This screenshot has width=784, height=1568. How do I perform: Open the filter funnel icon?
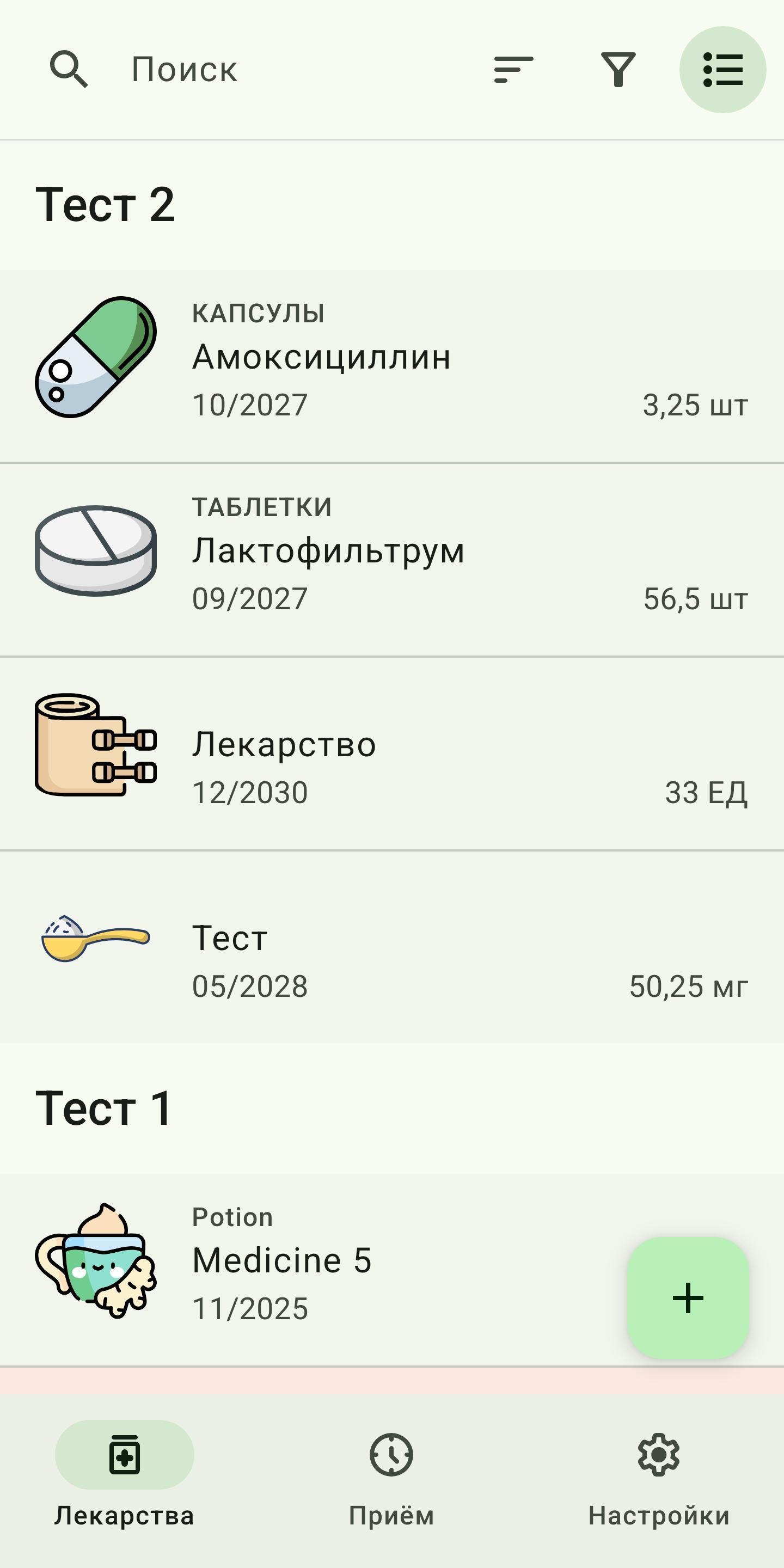(x=618, y=69)
